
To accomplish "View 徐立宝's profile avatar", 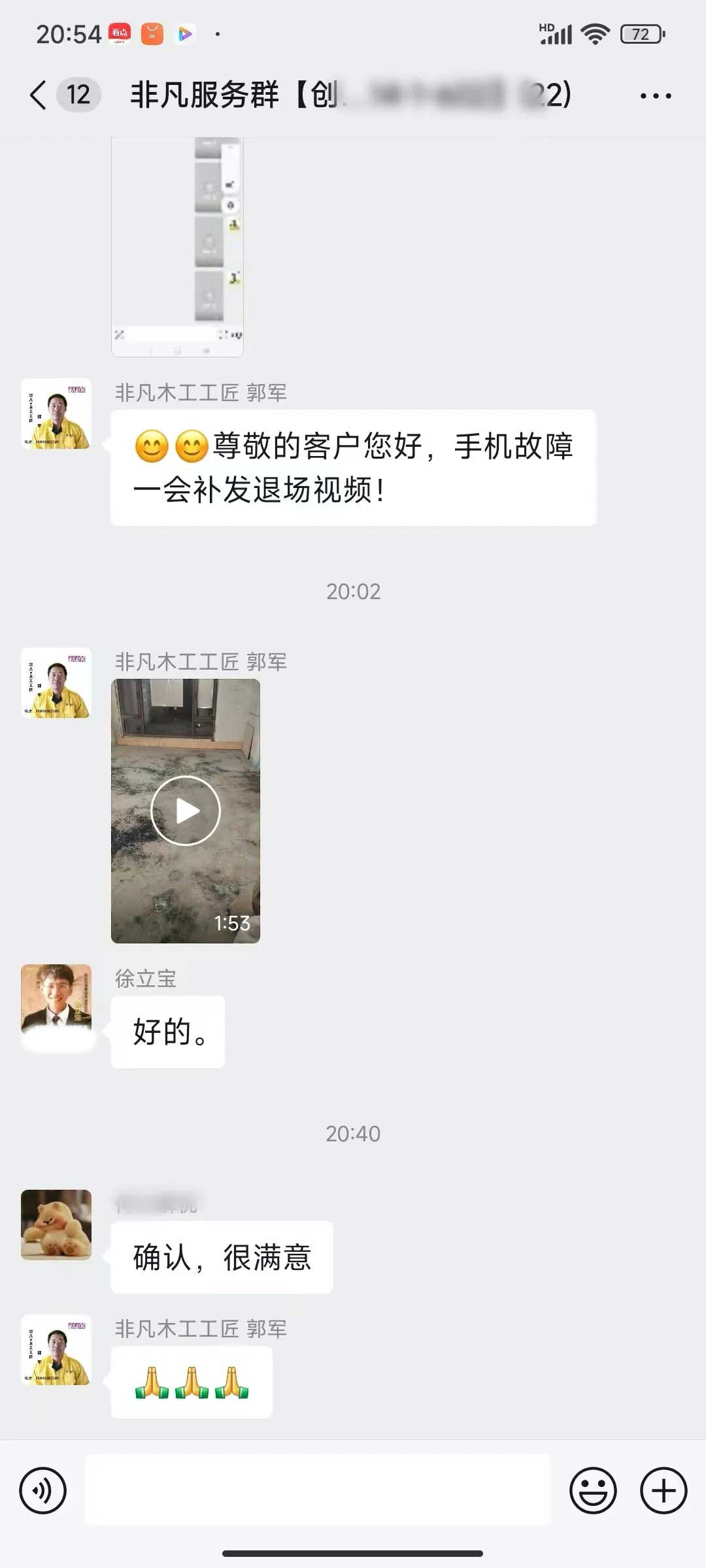I will (x=56, y=1000).
